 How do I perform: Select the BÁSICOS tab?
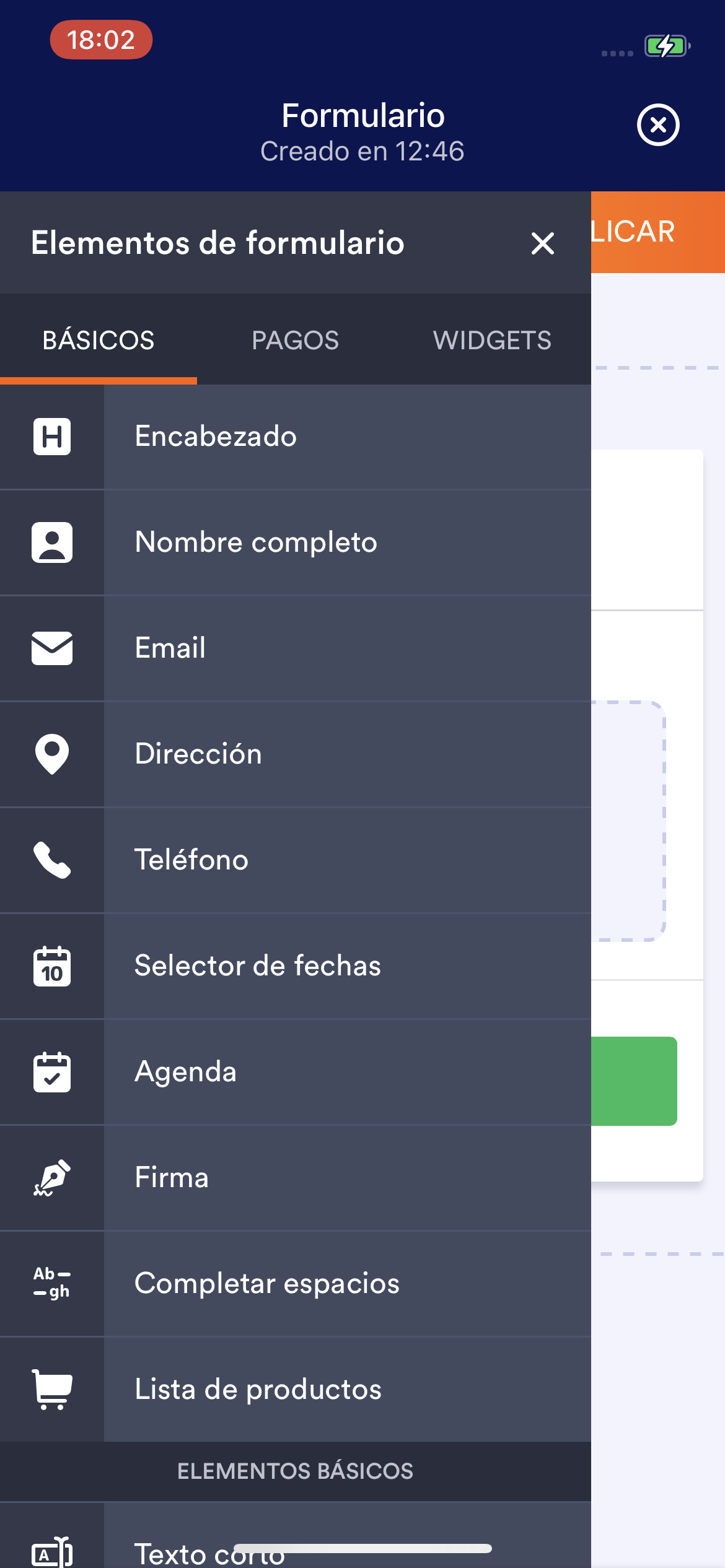(x=99, y=340)
